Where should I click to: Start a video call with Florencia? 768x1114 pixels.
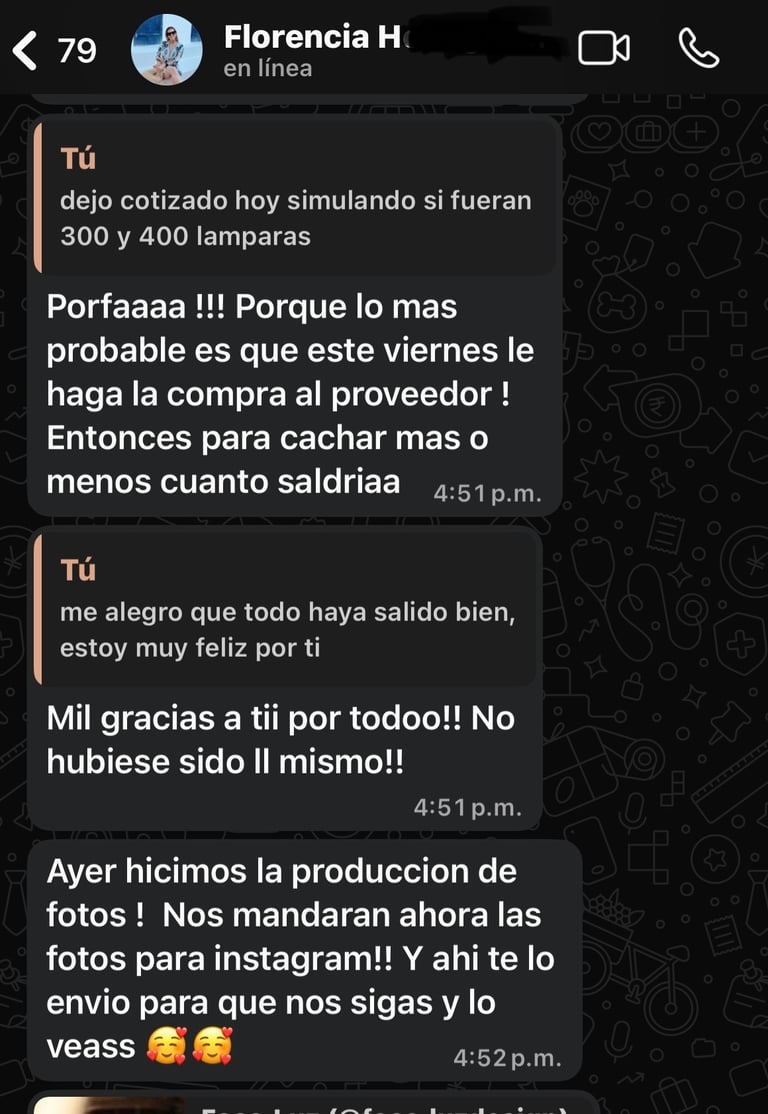click(x=604, y=48)
